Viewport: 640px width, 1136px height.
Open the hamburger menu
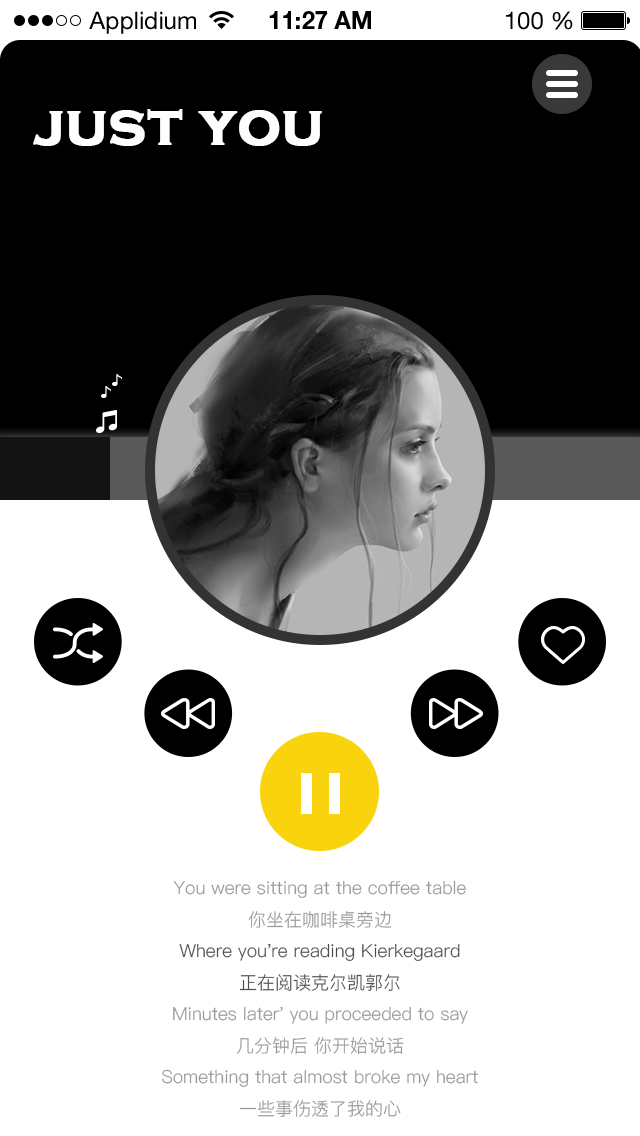click(x=562, y=84)
